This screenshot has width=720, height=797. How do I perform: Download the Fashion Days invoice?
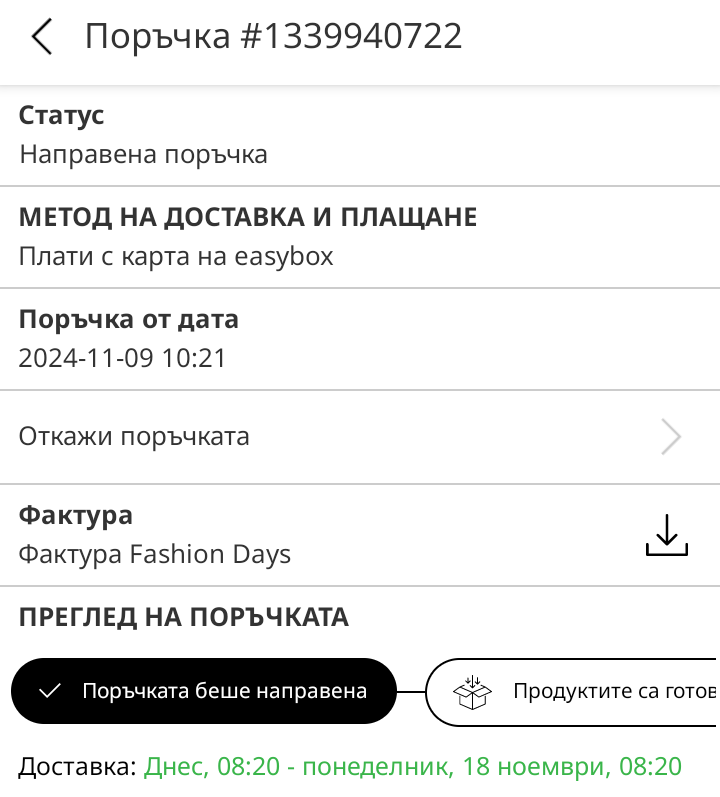click(x=666, y=535)
